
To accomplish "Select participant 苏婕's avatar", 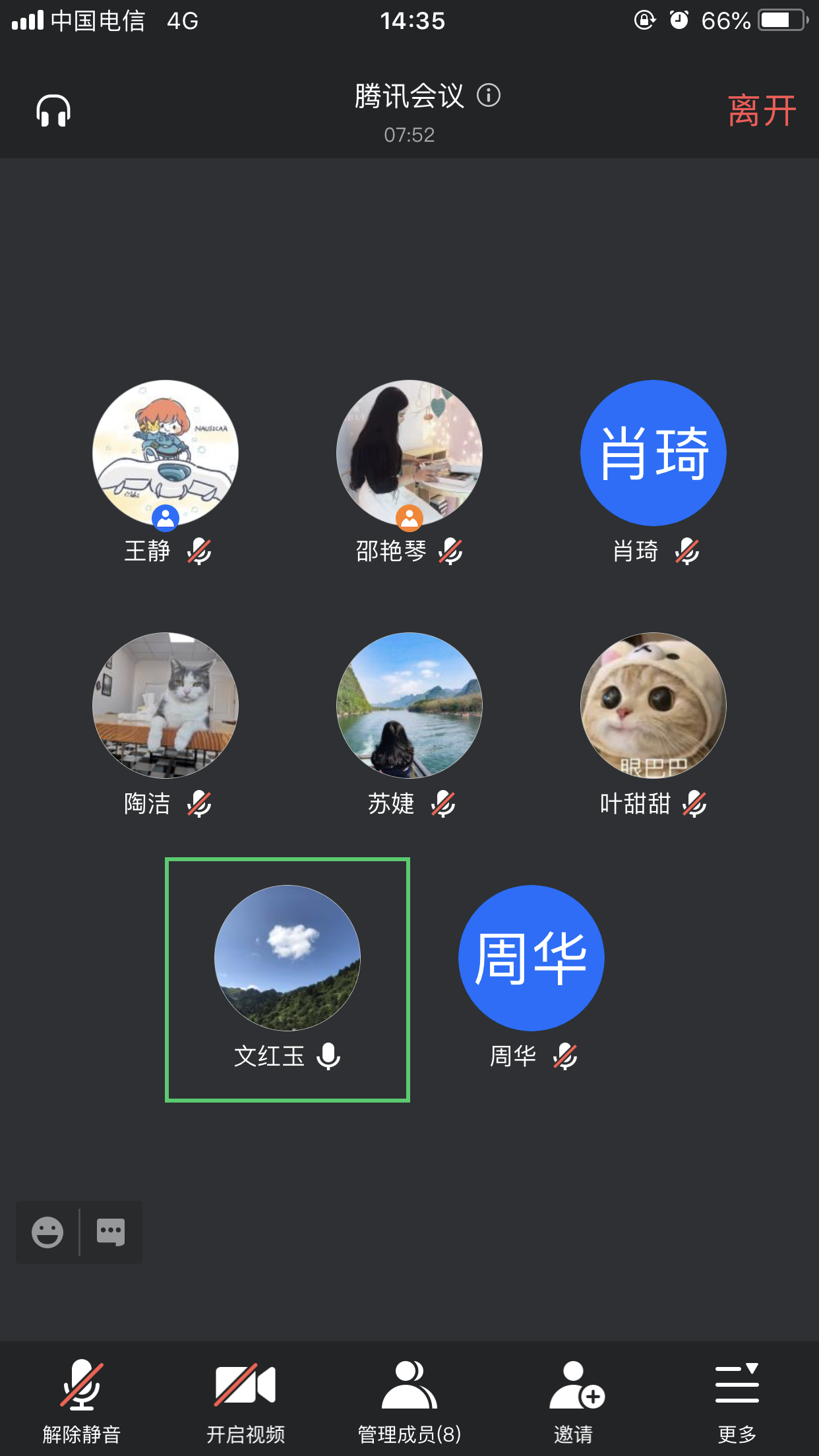I will coord(409,706).
